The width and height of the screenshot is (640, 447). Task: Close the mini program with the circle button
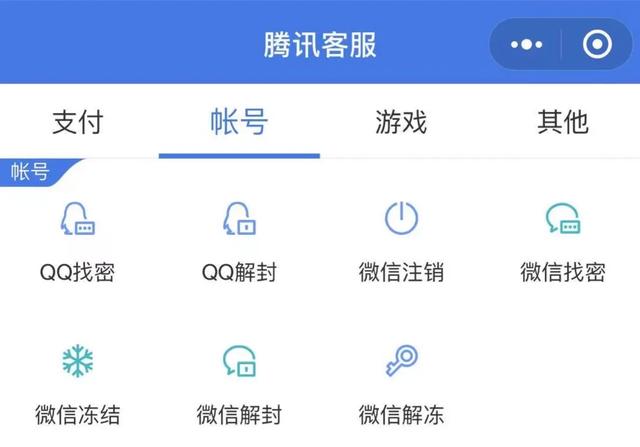pyautogui.click(x=597, y=44)
